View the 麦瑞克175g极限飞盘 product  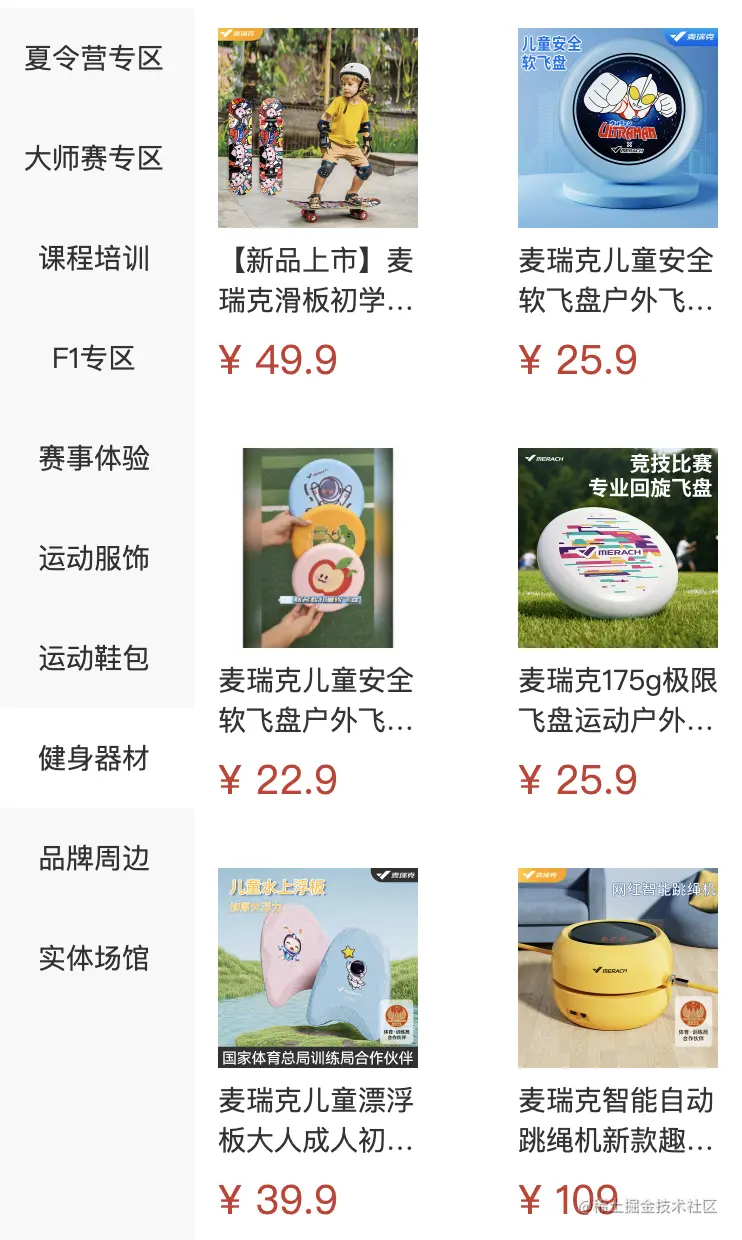pos(617,548)
